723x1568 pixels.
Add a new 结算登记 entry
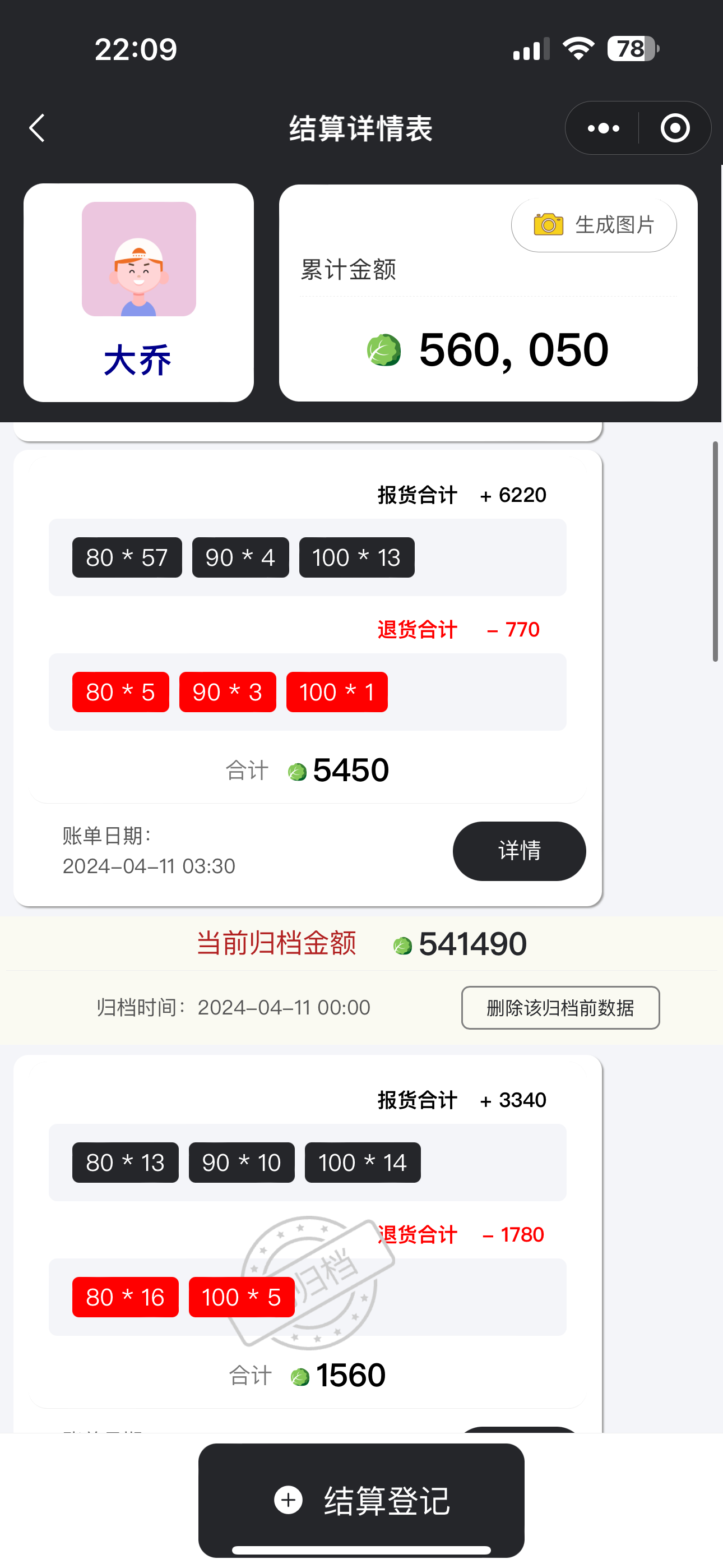361,1500
